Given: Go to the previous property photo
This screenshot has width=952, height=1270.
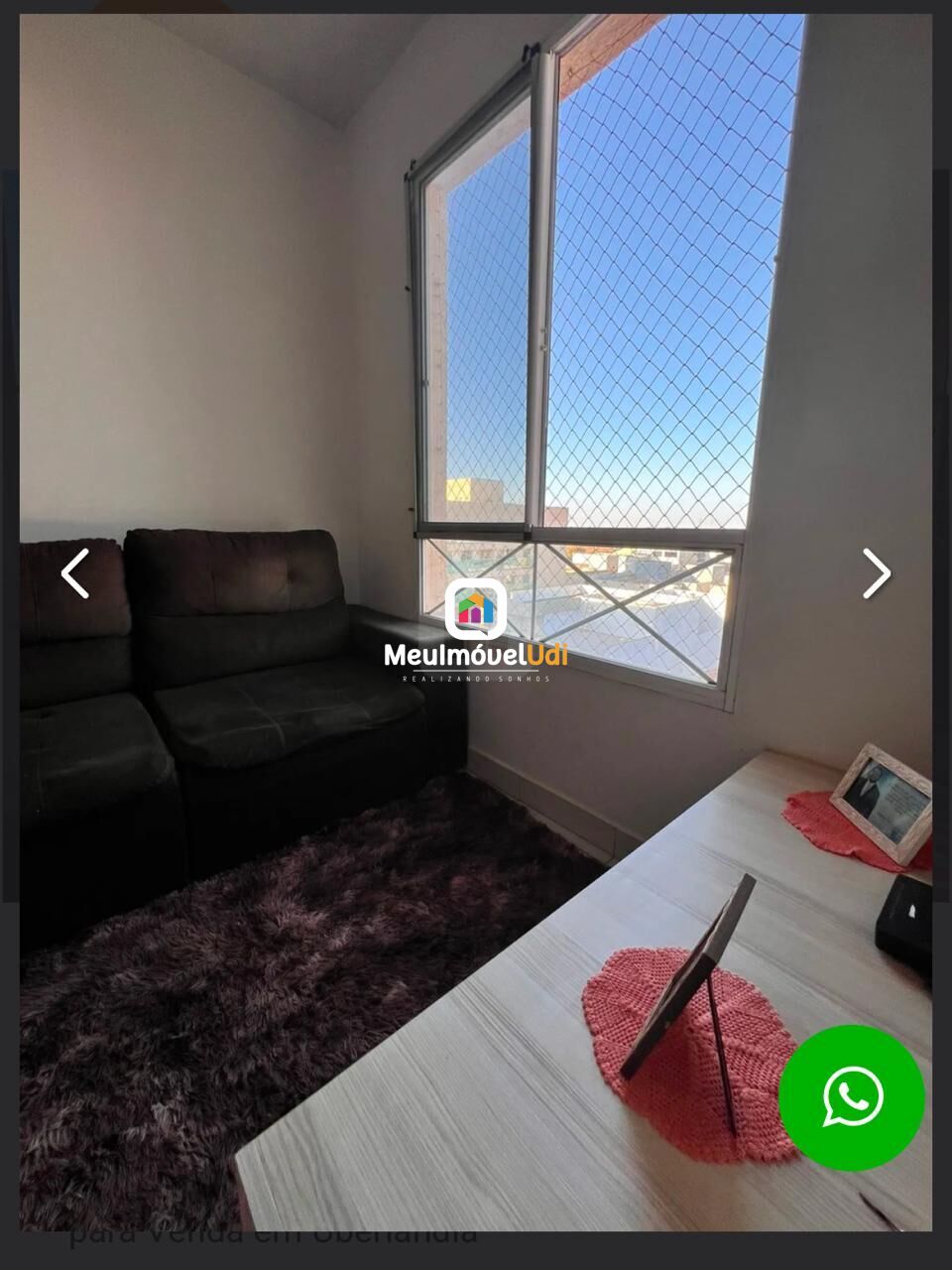Looking at the screenshot, I should [x=75, y=573].
